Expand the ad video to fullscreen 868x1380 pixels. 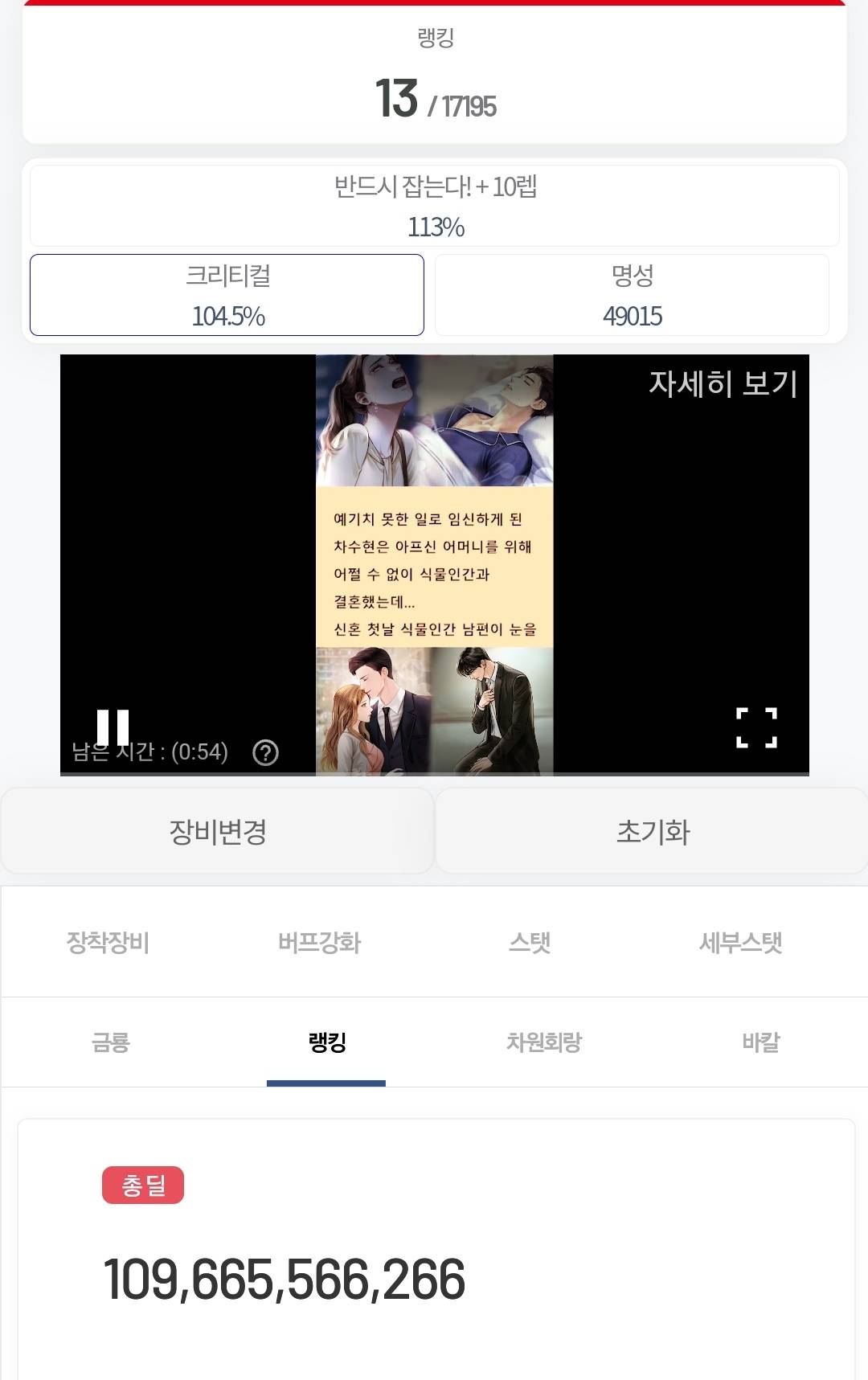pos(756,728)
